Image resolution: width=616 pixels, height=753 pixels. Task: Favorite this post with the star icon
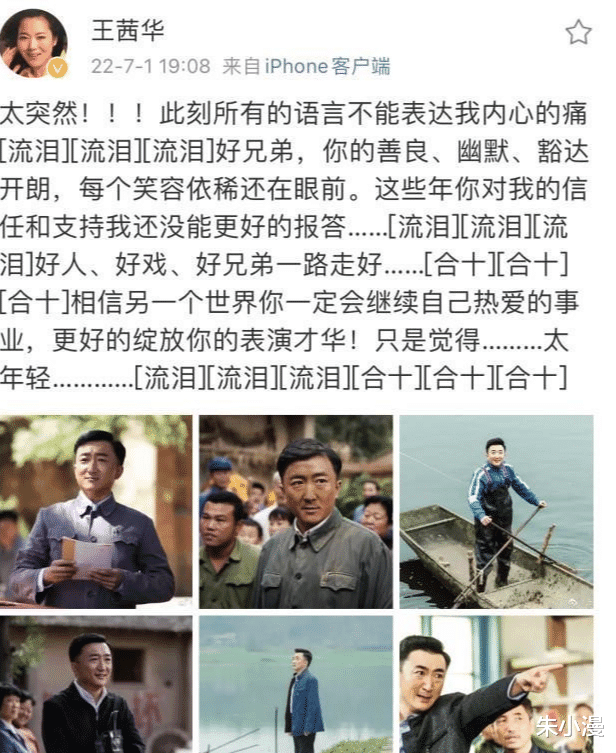(x=579, y=33)
